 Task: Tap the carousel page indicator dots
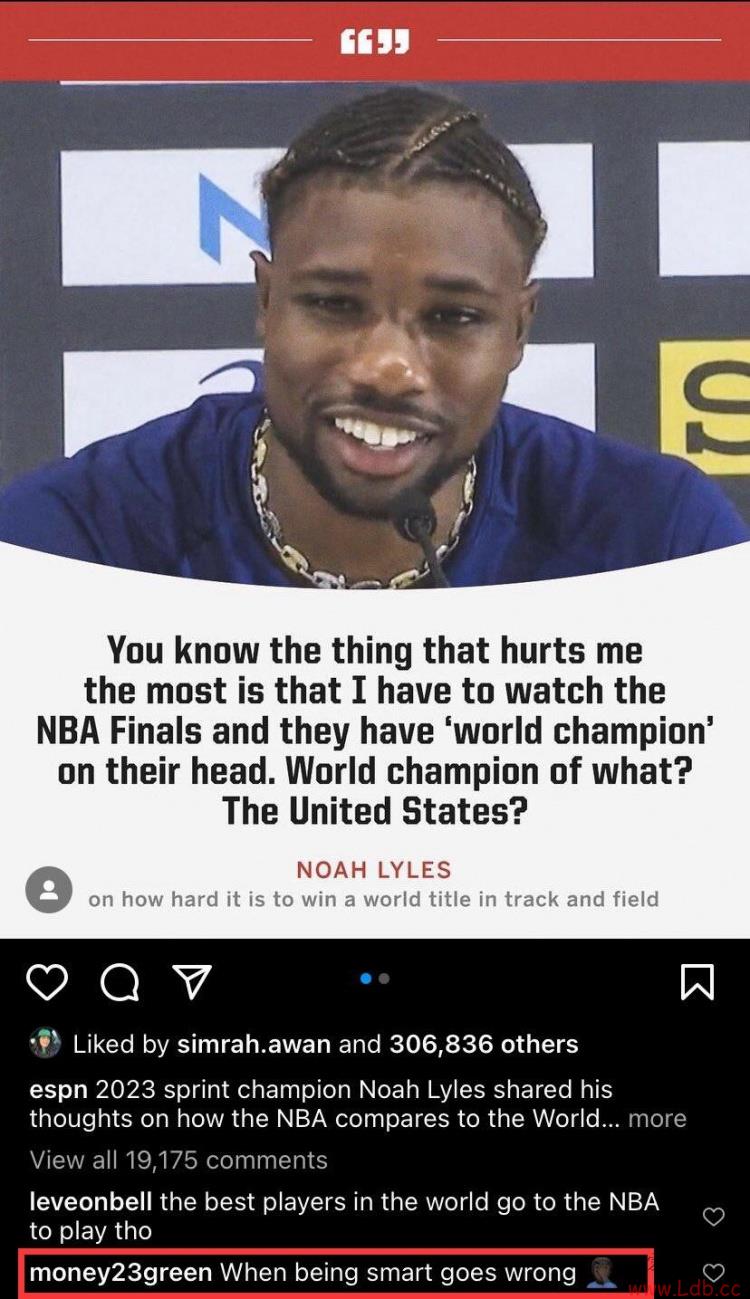pos(375,978)
